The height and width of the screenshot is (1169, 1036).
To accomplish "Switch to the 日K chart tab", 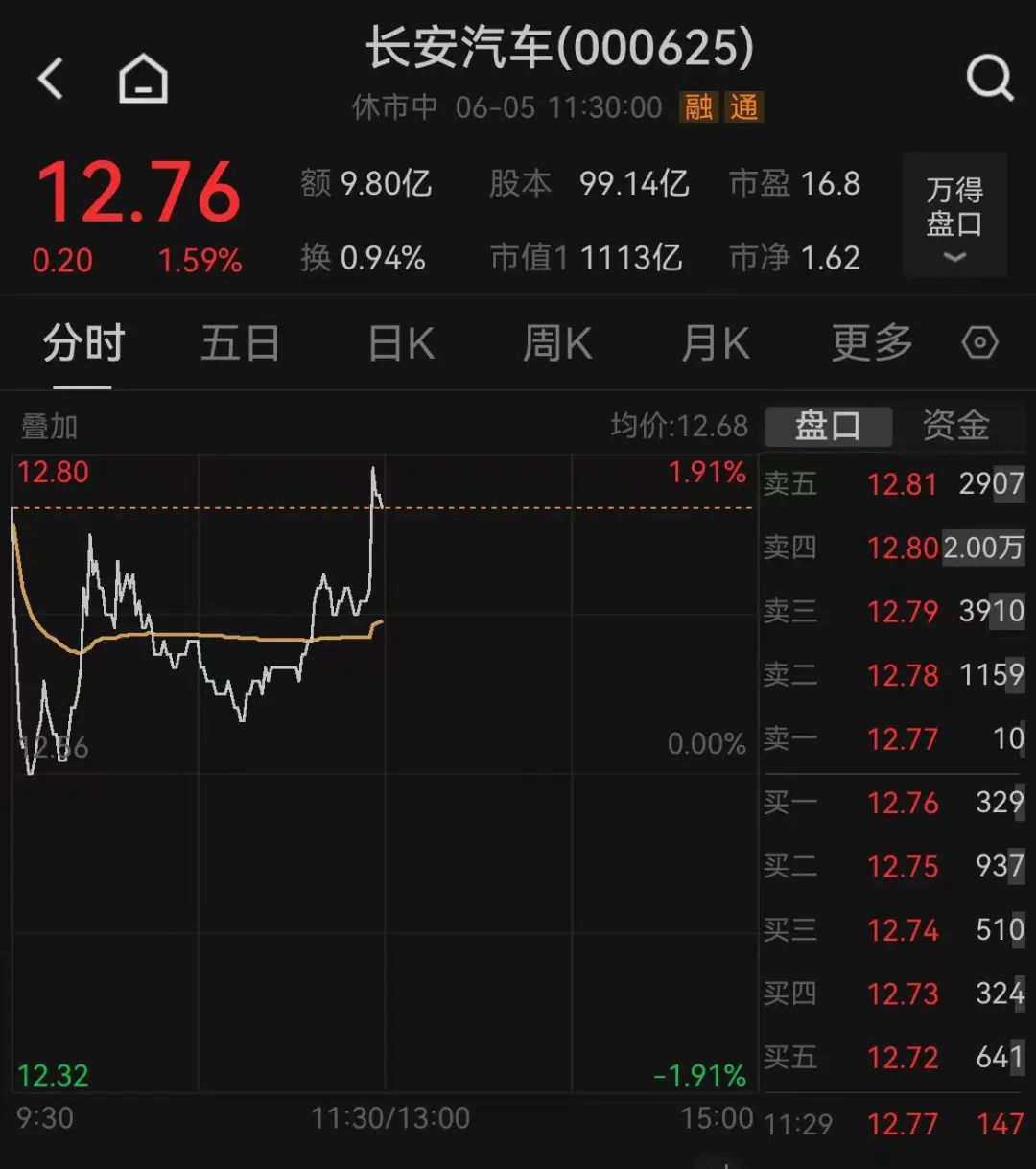I will coord(401,343).
